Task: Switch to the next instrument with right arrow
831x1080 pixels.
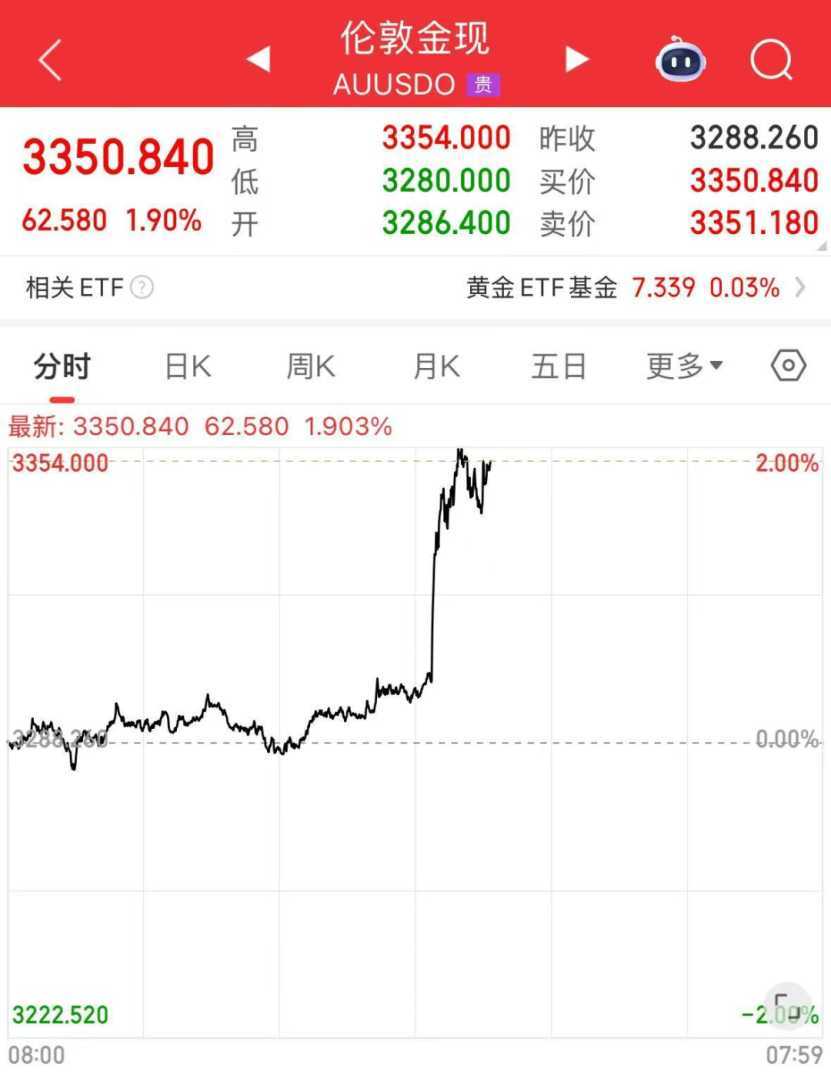Action: pos(577,60)
